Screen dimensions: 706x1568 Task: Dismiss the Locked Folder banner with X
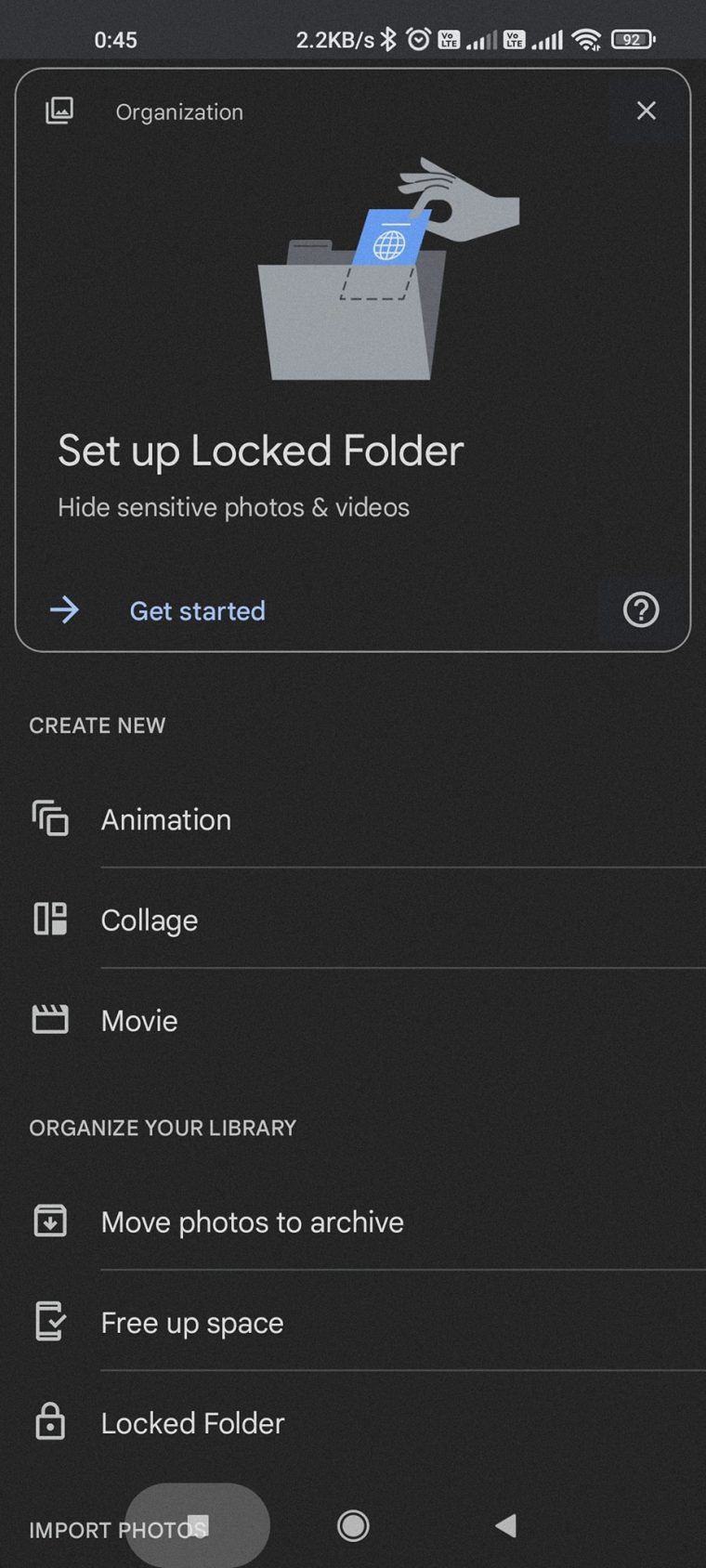pyautogui.click(x=646, y=110)
